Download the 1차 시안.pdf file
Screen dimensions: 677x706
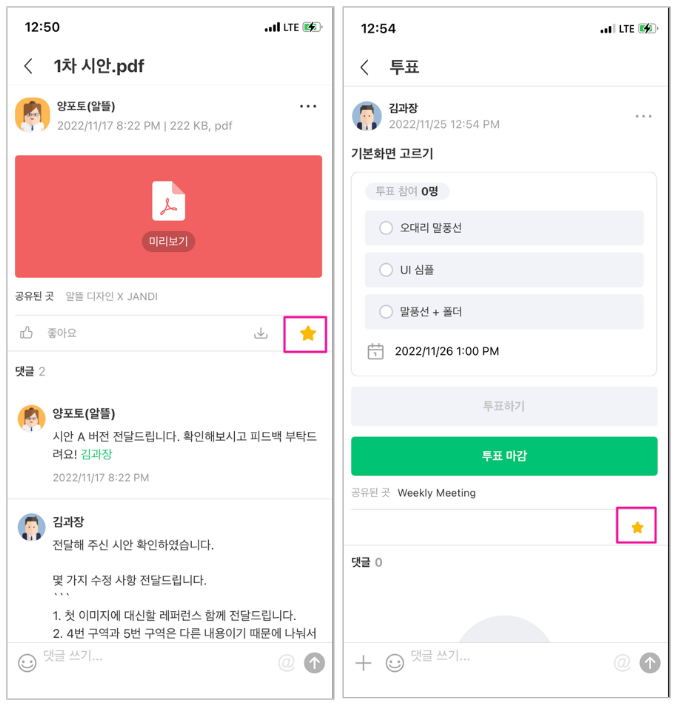point(261,333)
